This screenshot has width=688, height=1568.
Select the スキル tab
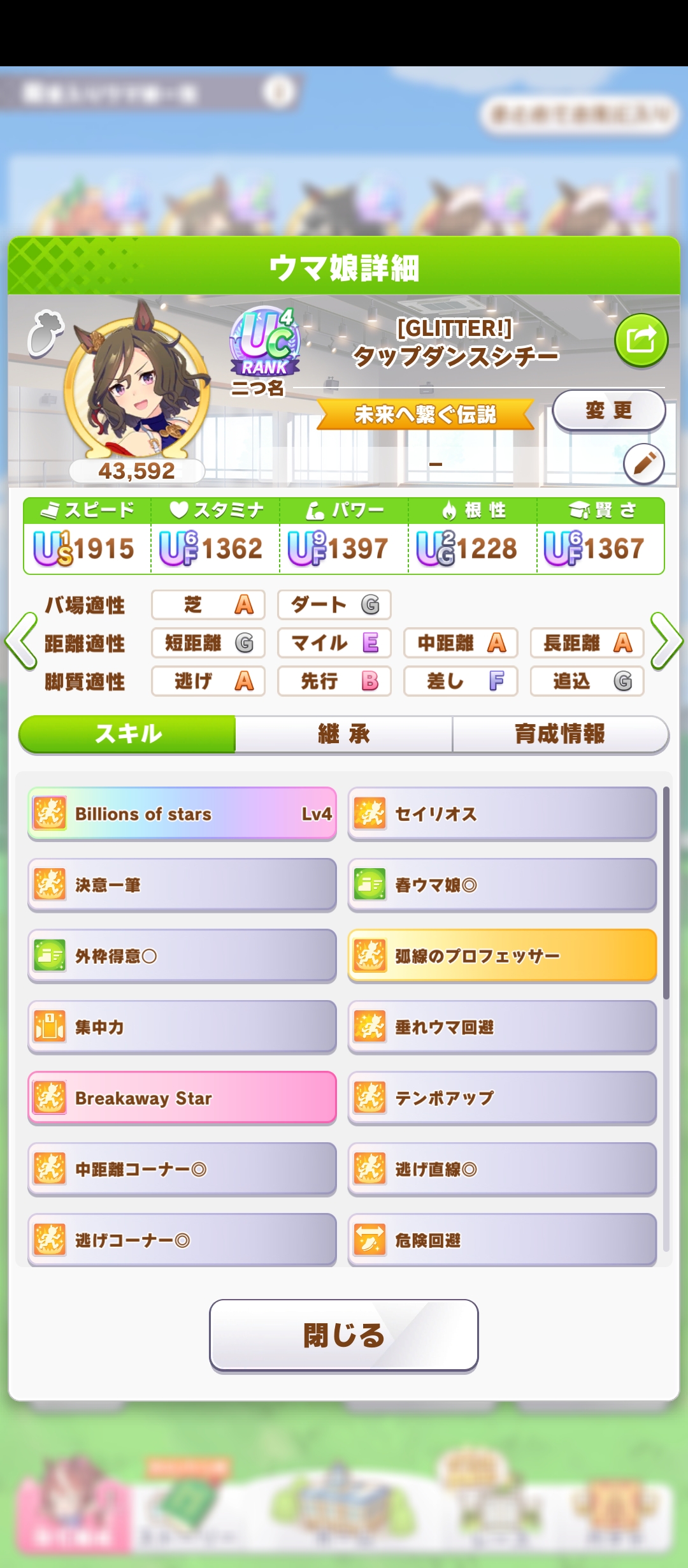[x=128, y=734]
